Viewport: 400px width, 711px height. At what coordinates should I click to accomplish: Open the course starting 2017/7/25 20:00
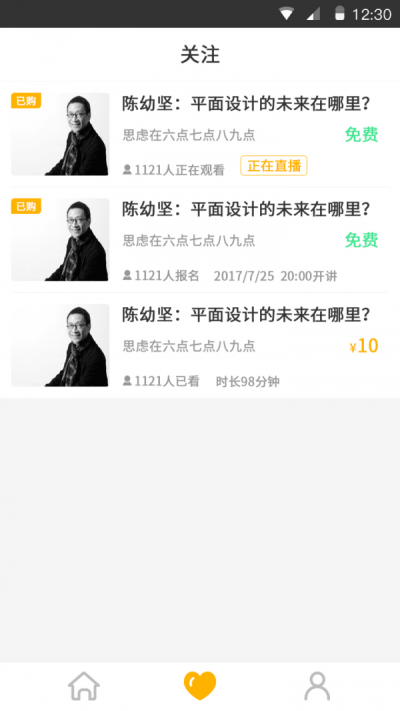200,240
